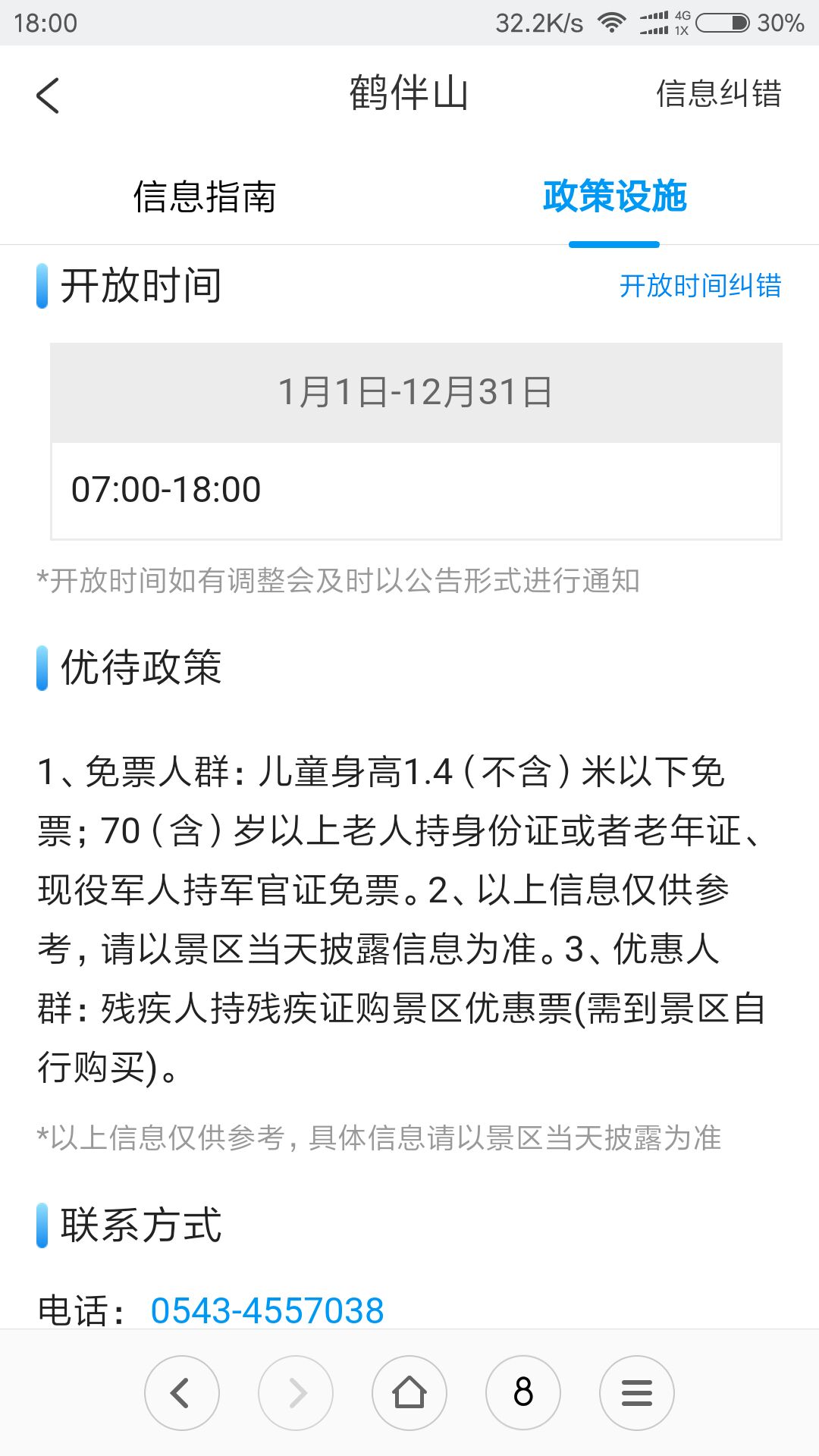Select the 政策设施 tab
819x1456 pixels.
click(614, 197)
